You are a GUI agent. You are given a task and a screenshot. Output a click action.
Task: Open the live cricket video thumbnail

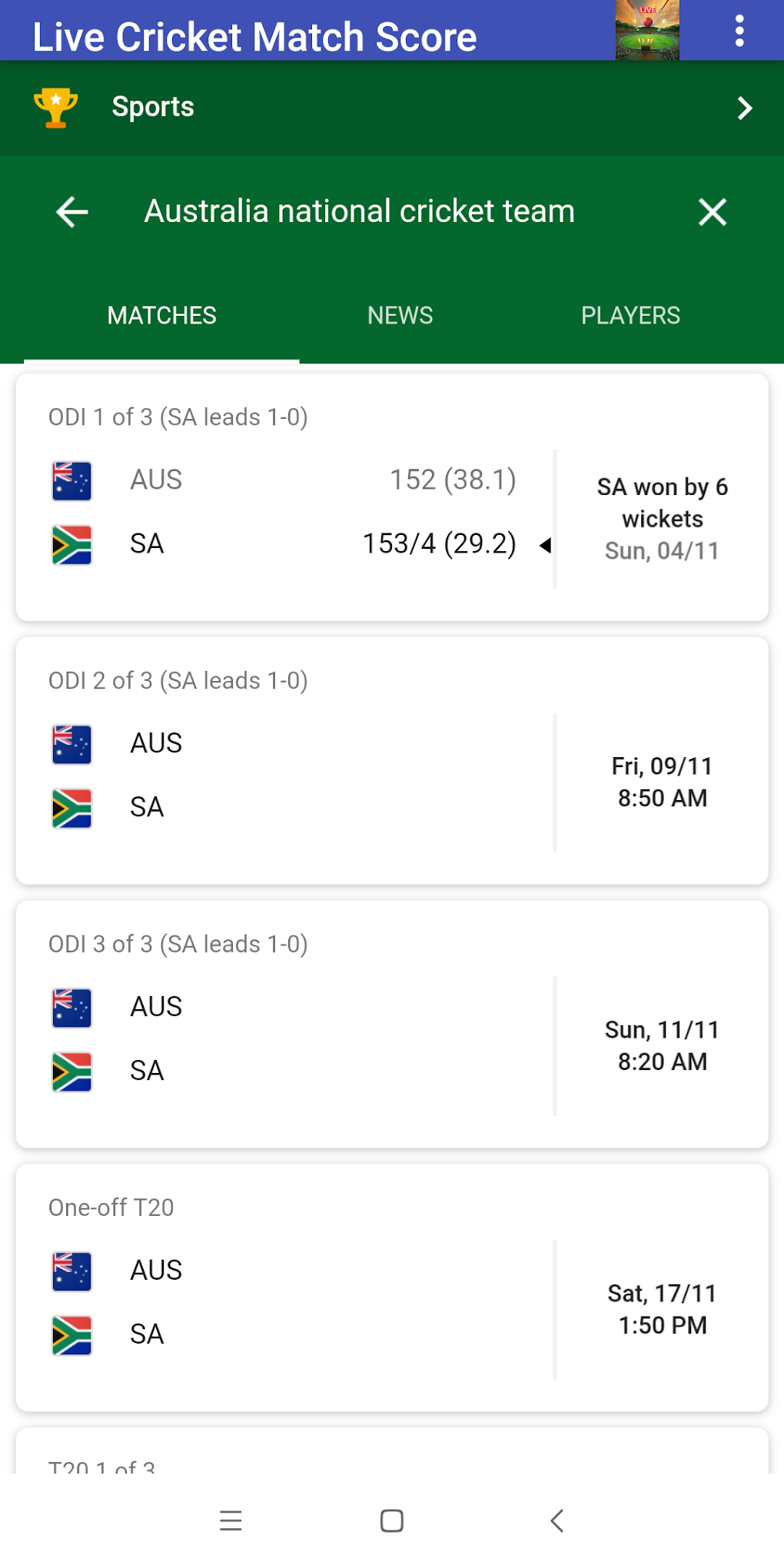(x=646, y=31)
